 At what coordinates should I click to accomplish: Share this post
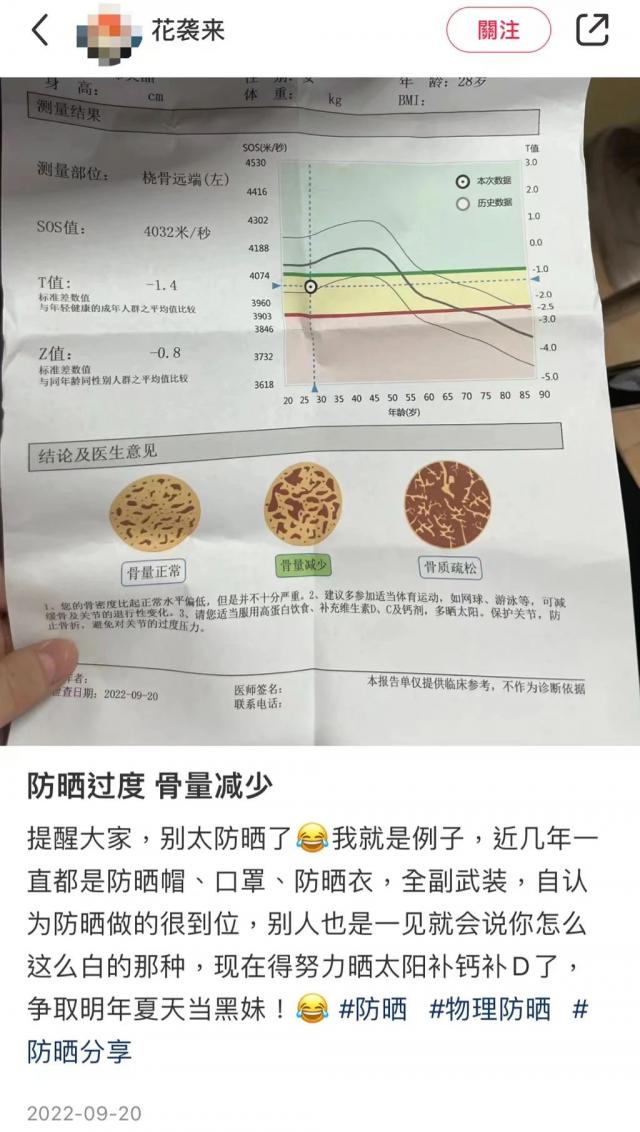tap(592, 30)
